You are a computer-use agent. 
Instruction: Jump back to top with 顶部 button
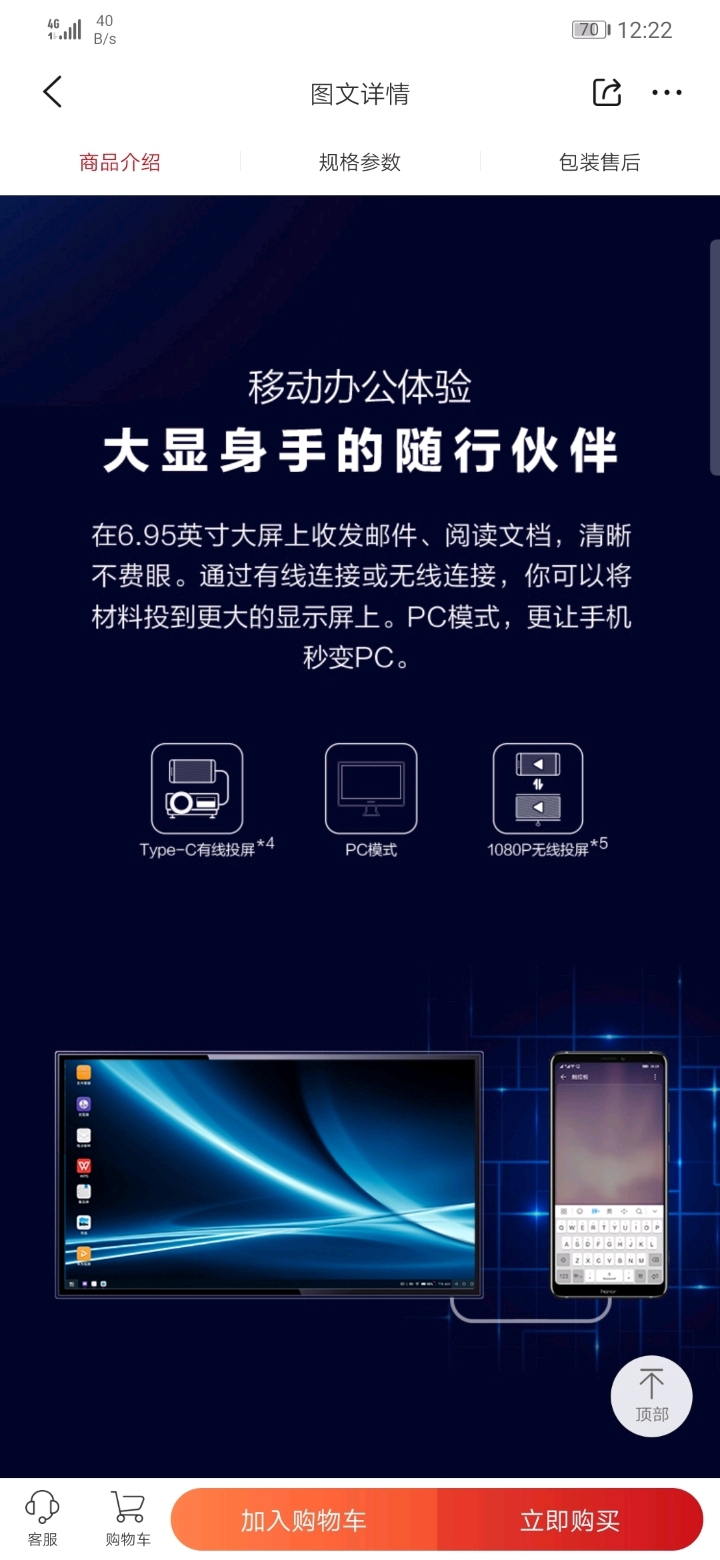(652, 1396)
